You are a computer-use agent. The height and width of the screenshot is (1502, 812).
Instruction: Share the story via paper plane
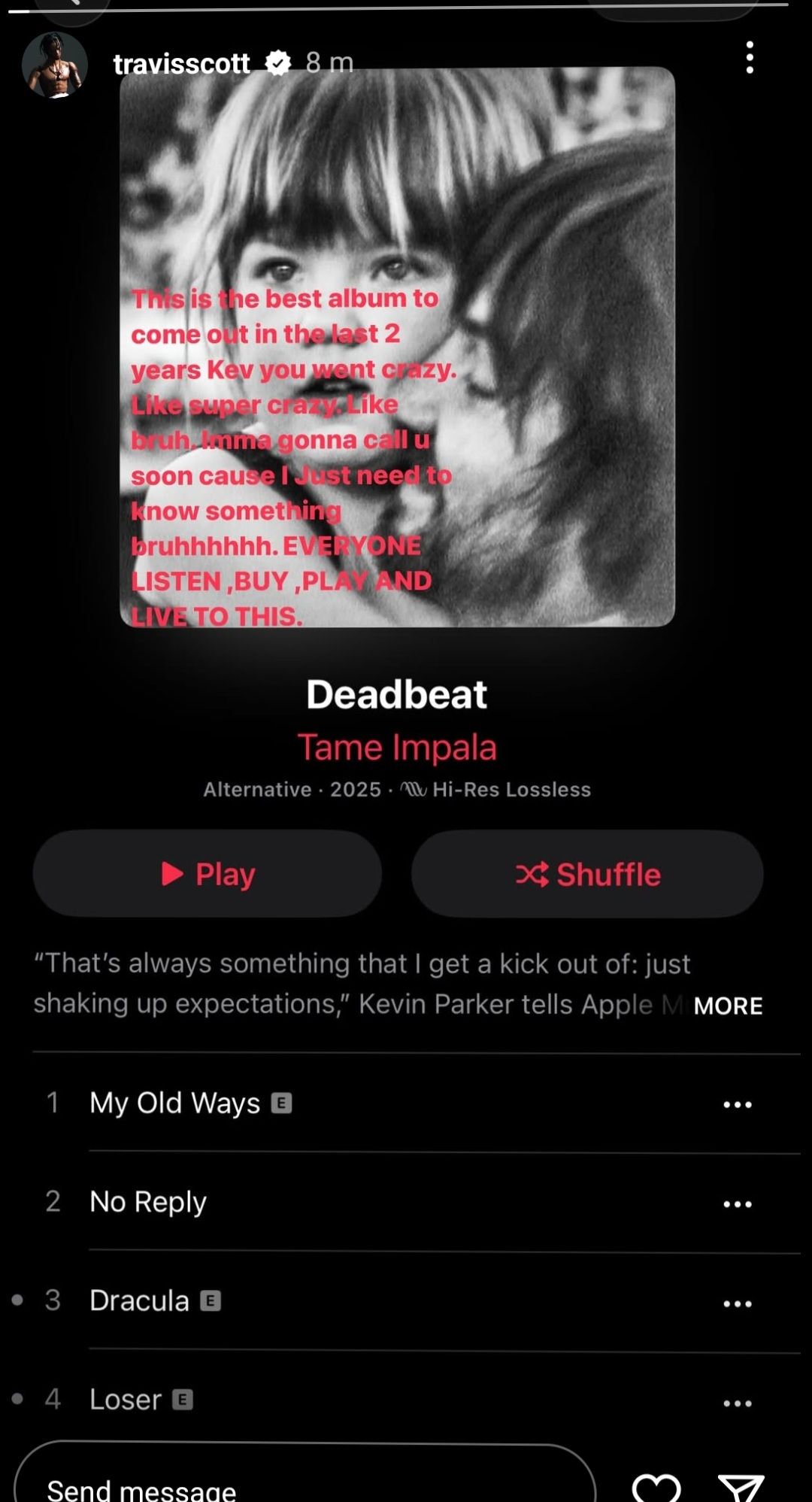click(x=741, y=1487)
